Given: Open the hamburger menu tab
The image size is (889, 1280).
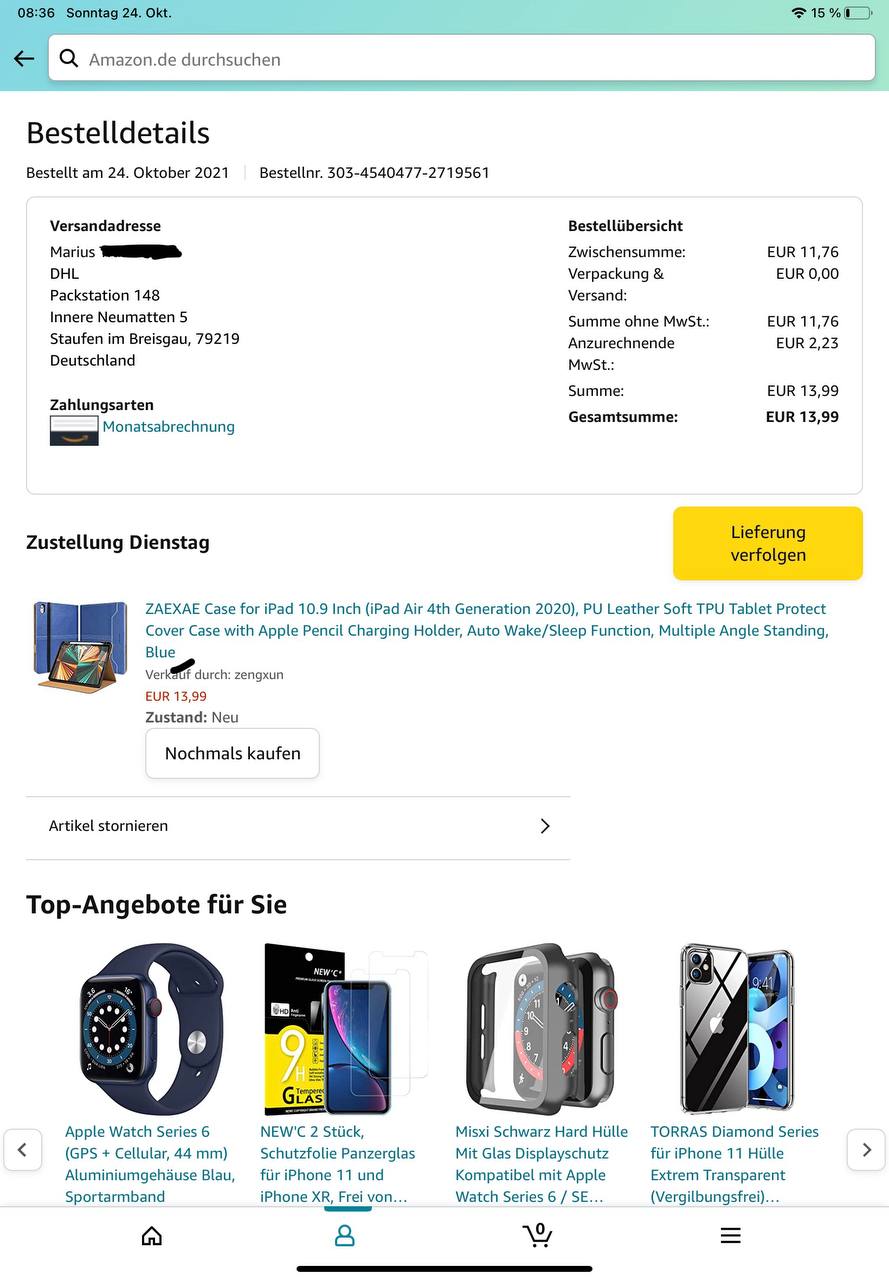Looking at the screenshot, I should coord(731,1236).
